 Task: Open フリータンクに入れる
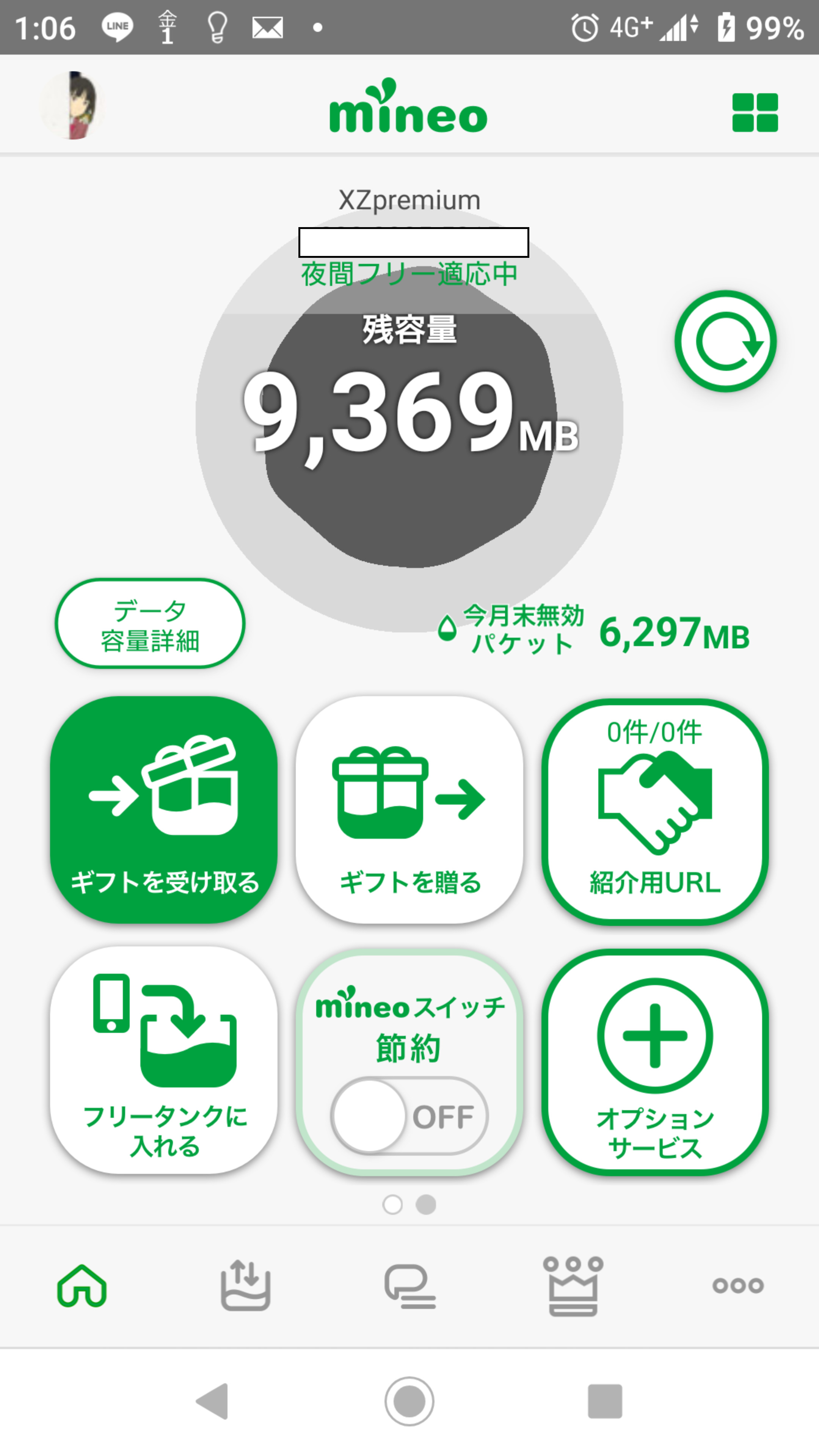pyautogui.click(x=164, y=1061)
